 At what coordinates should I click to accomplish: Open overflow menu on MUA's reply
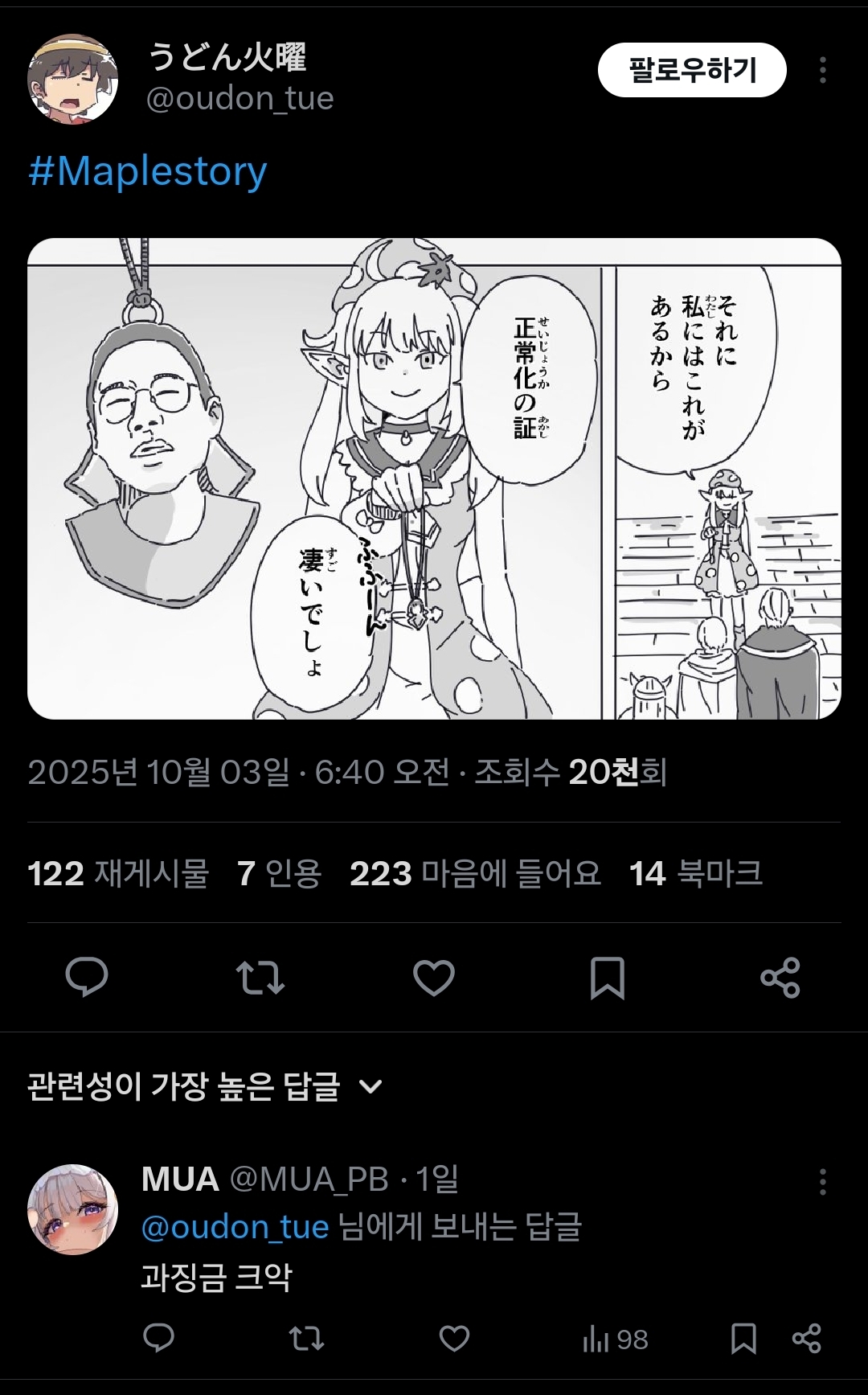pyautogui.click(x=822, y=1182)
